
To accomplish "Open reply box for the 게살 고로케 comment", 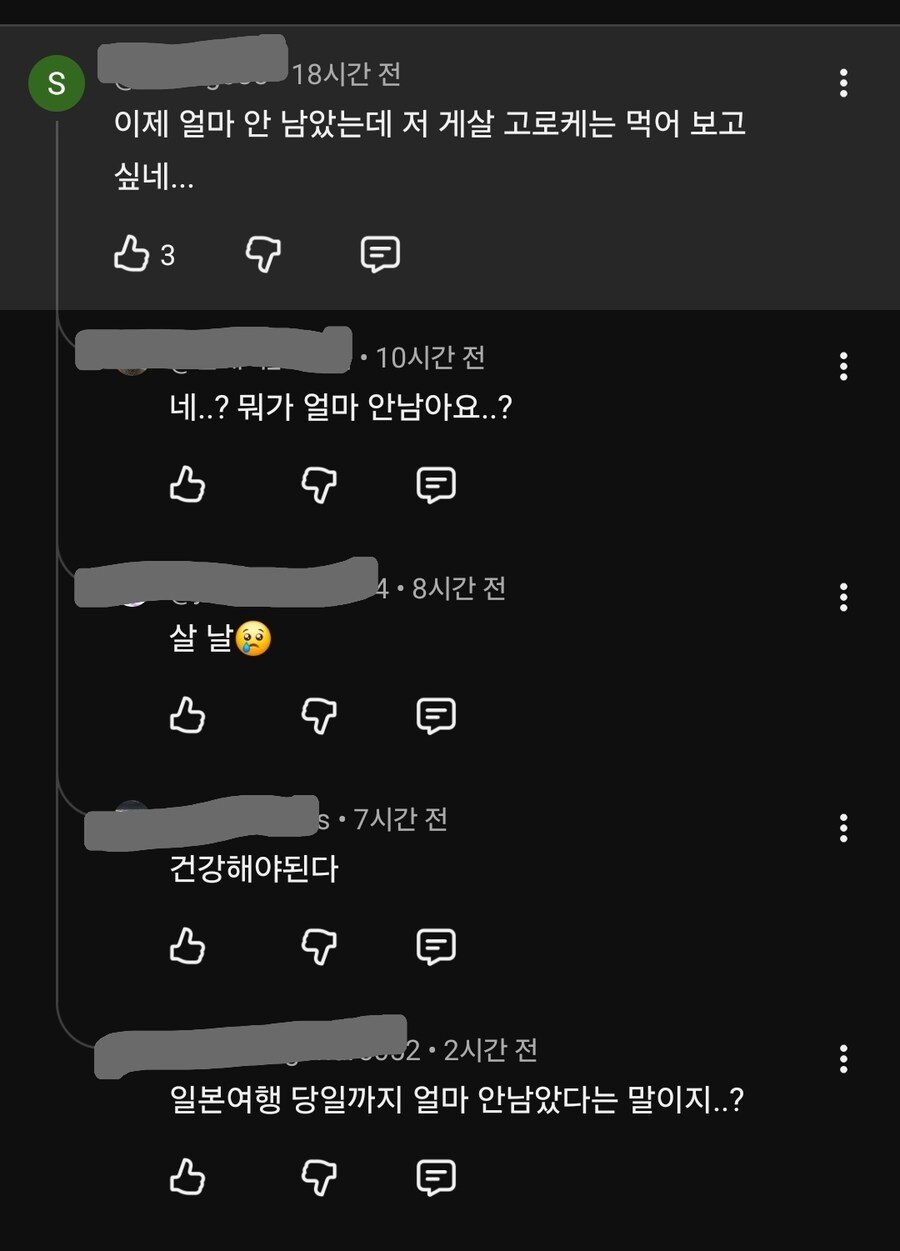I will [x=380, y=254].
